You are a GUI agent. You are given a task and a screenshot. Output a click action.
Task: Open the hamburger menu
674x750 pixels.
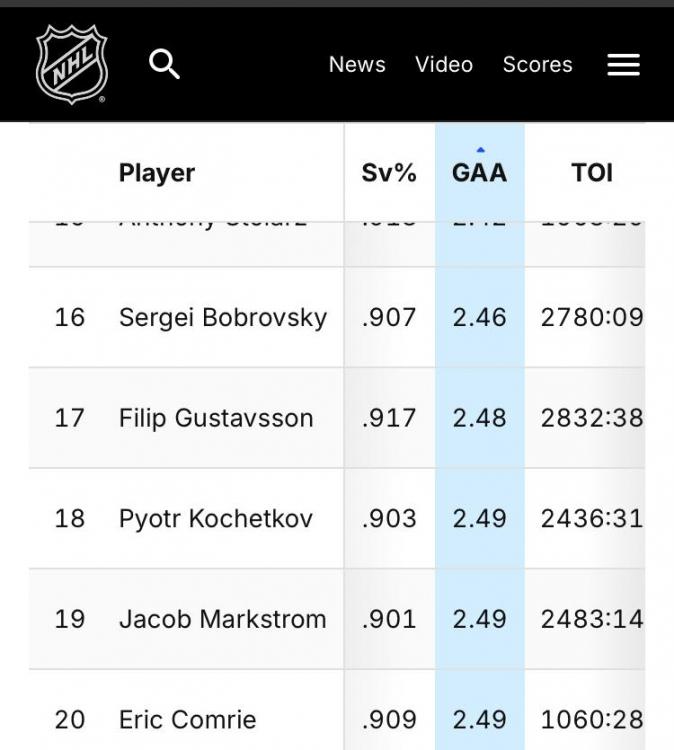[x=623, y=64]
